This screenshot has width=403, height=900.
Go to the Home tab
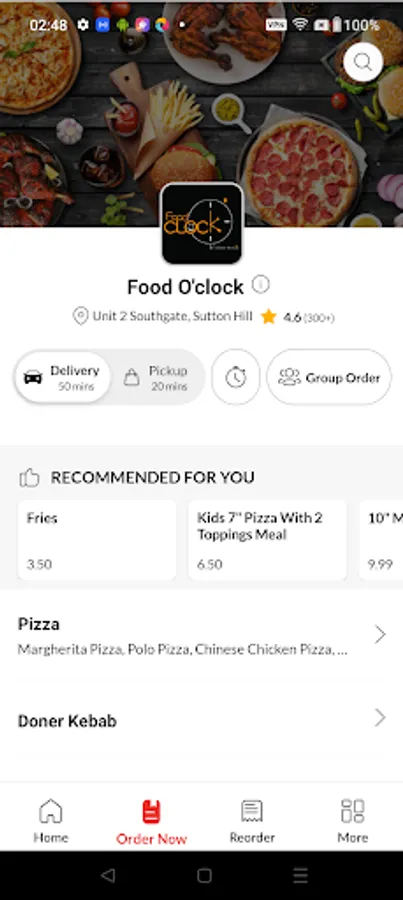pos(51,821)
